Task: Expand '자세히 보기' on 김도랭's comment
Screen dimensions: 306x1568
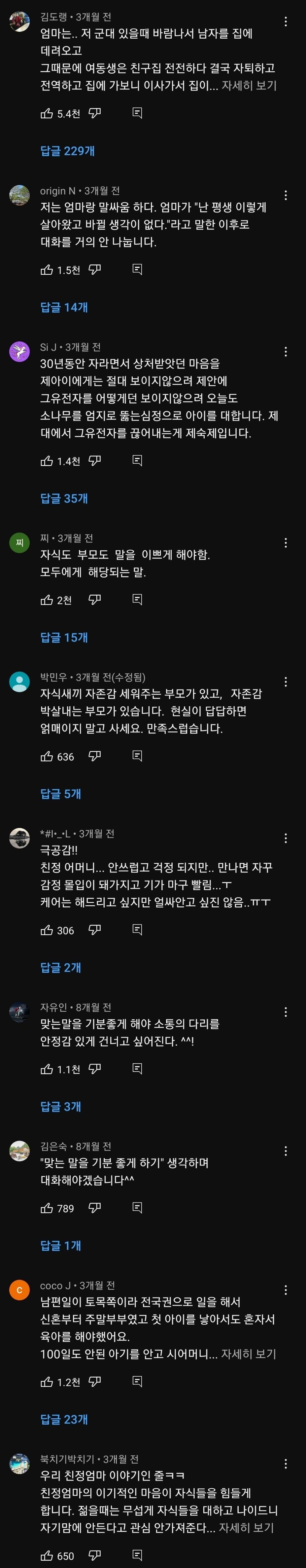Action: point(249,85)
